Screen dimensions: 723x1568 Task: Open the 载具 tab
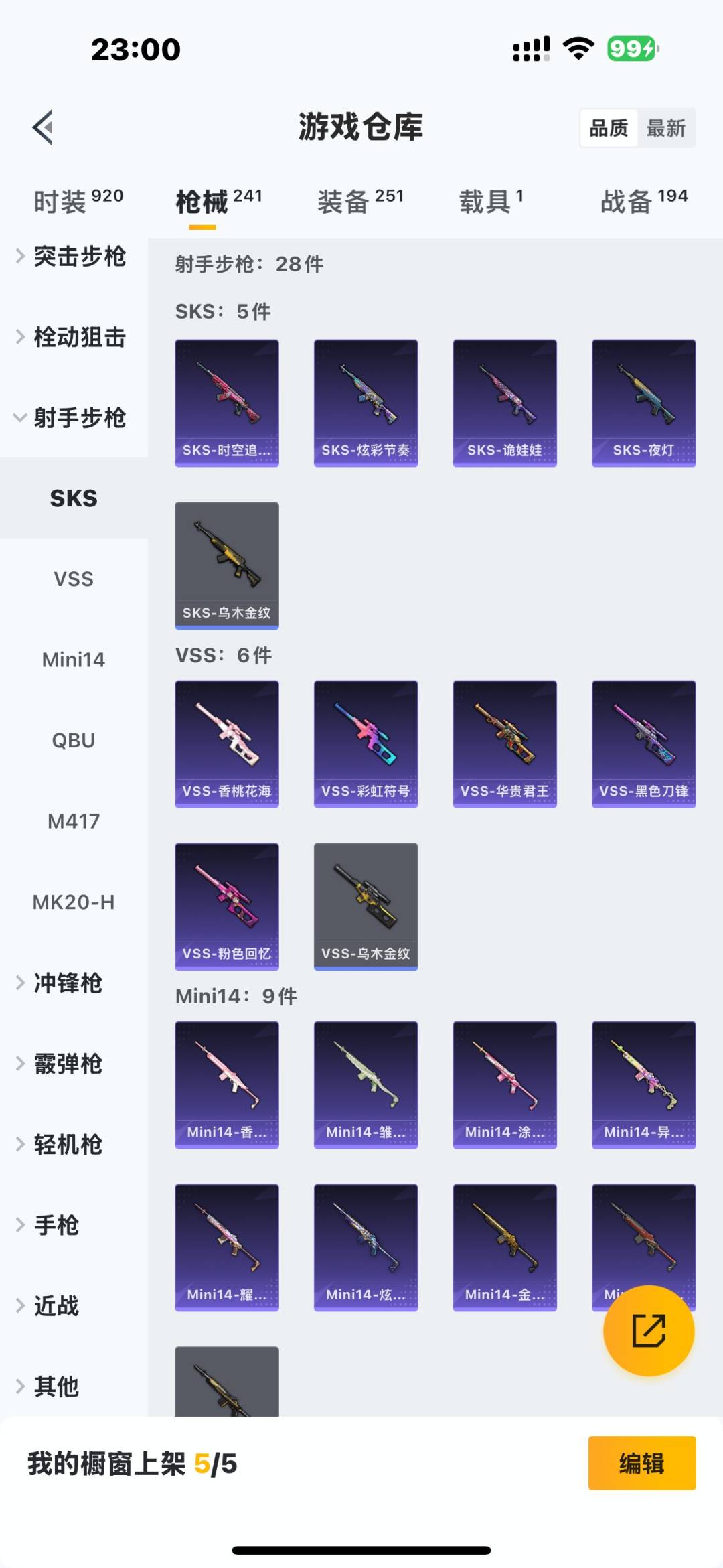pyautogui.click(x=491, y=201)
